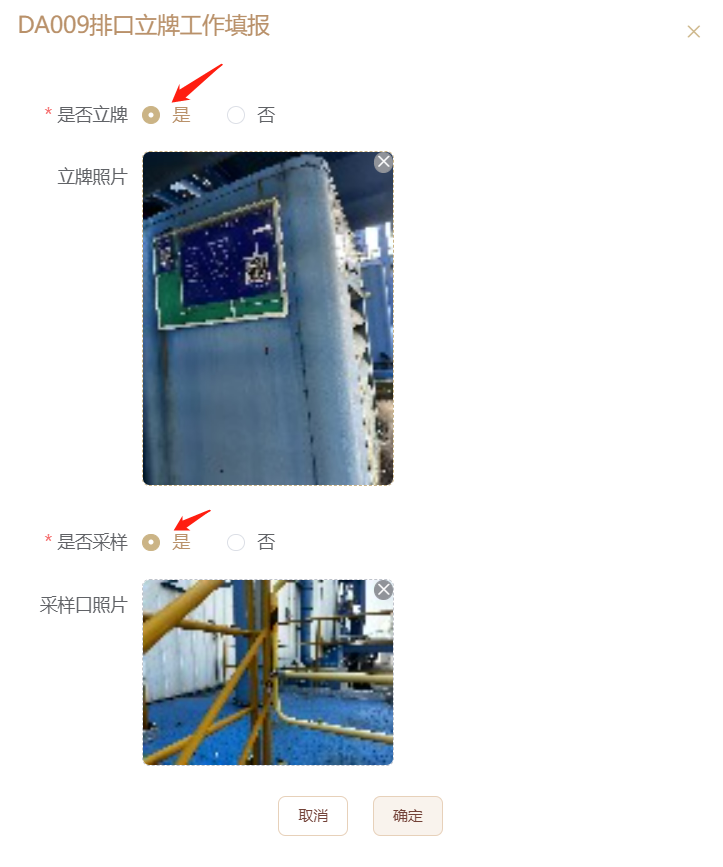
Task: Tap the 取消 button
Action: pyautogui.click(x=313, y=816)
